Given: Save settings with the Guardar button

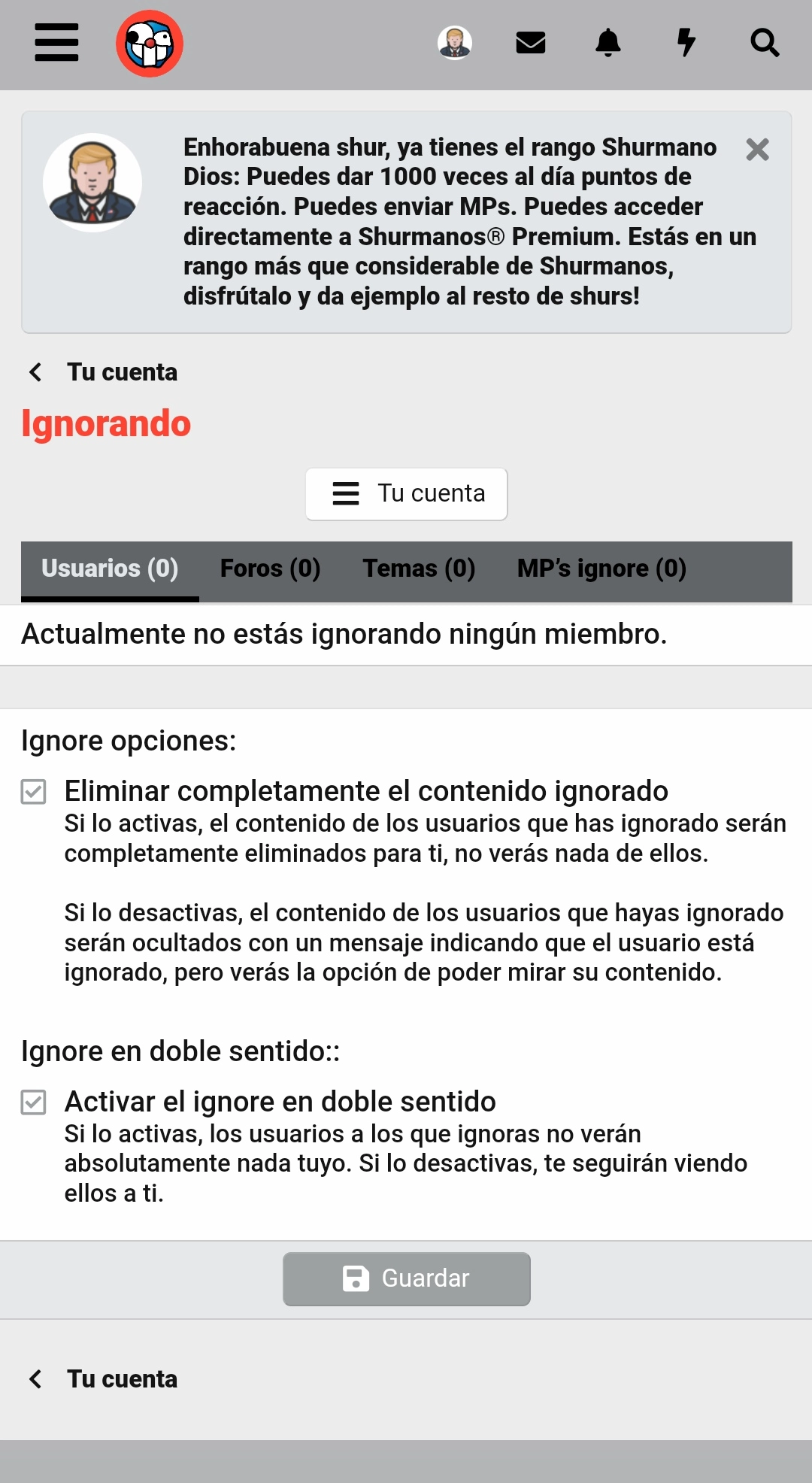Looking at the screenshot, I should pyautogui.click(x=407, y=1278).
